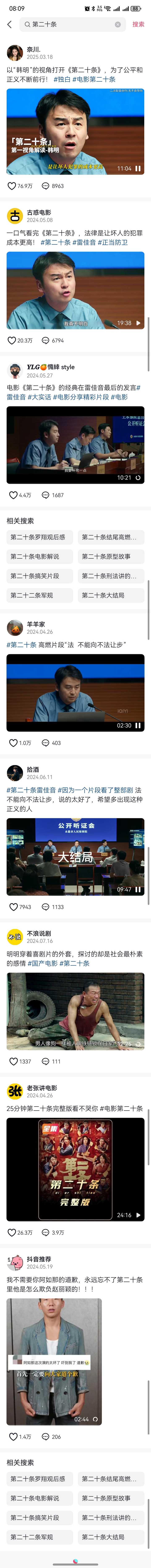Select related search 第二十条原型故事
The image size is (151, 1568).
click(x=110, y=556)
